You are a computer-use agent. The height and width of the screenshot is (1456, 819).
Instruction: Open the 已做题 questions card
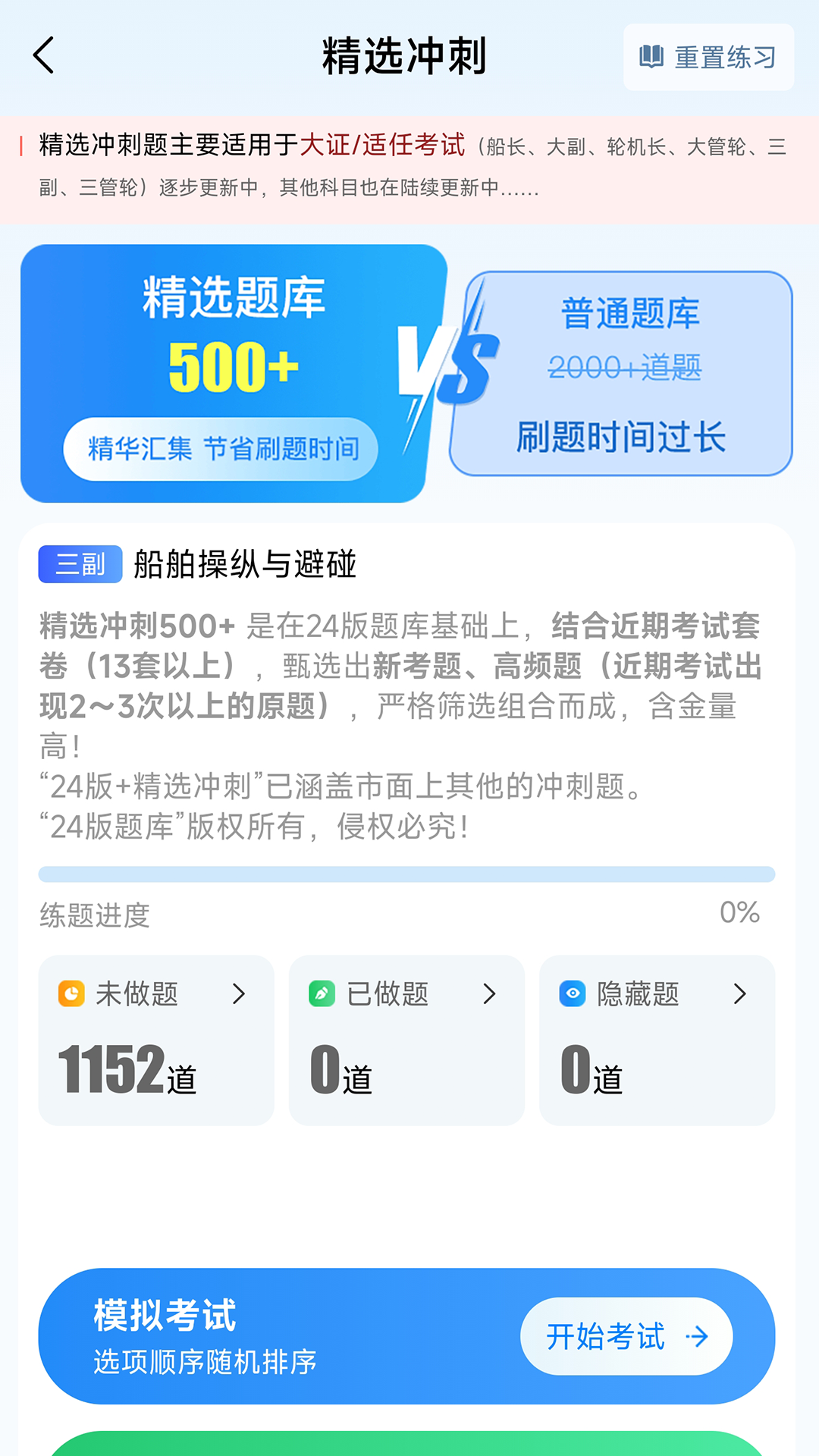point(406,1040)
